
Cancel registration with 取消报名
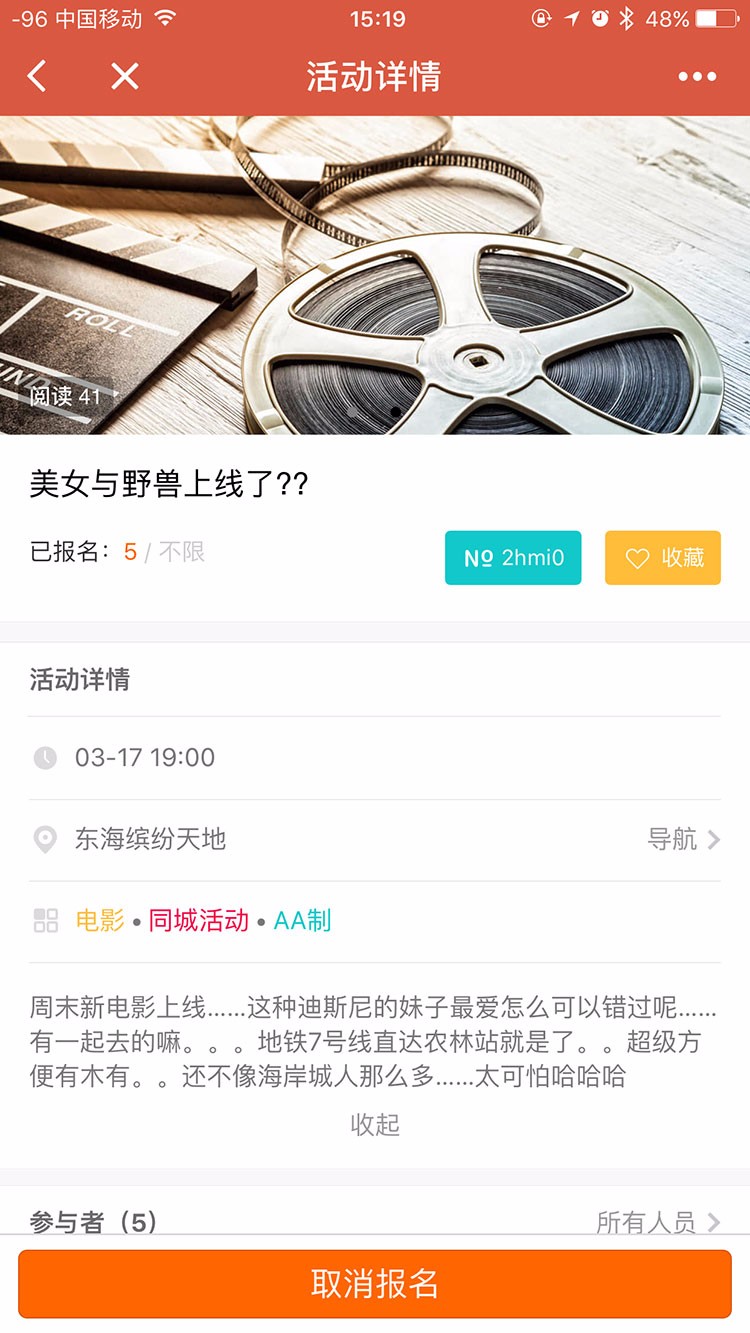pos(375,1284)
